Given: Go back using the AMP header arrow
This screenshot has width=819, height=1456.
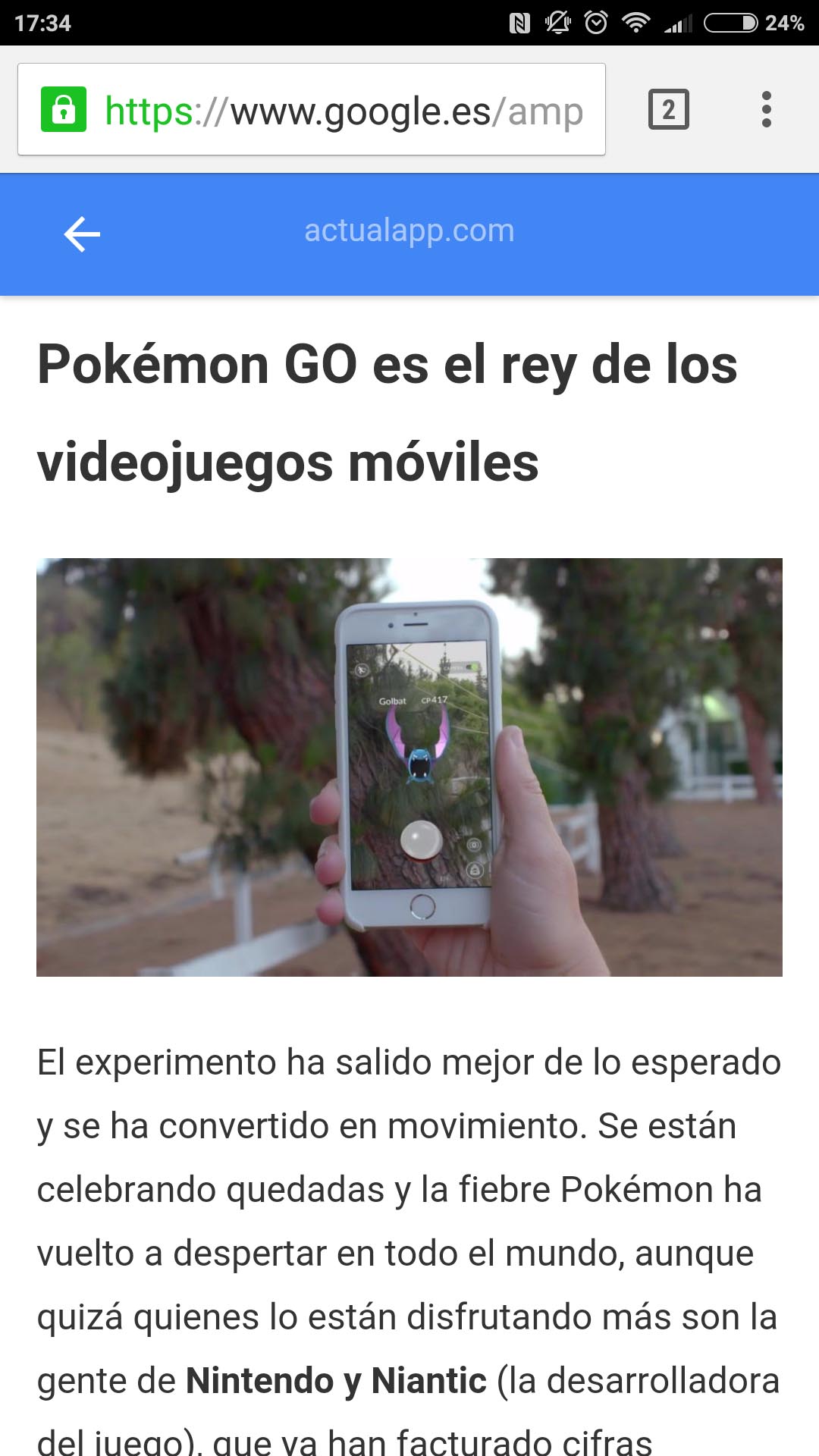Looking at the screenshot, I should pos(82,234).
